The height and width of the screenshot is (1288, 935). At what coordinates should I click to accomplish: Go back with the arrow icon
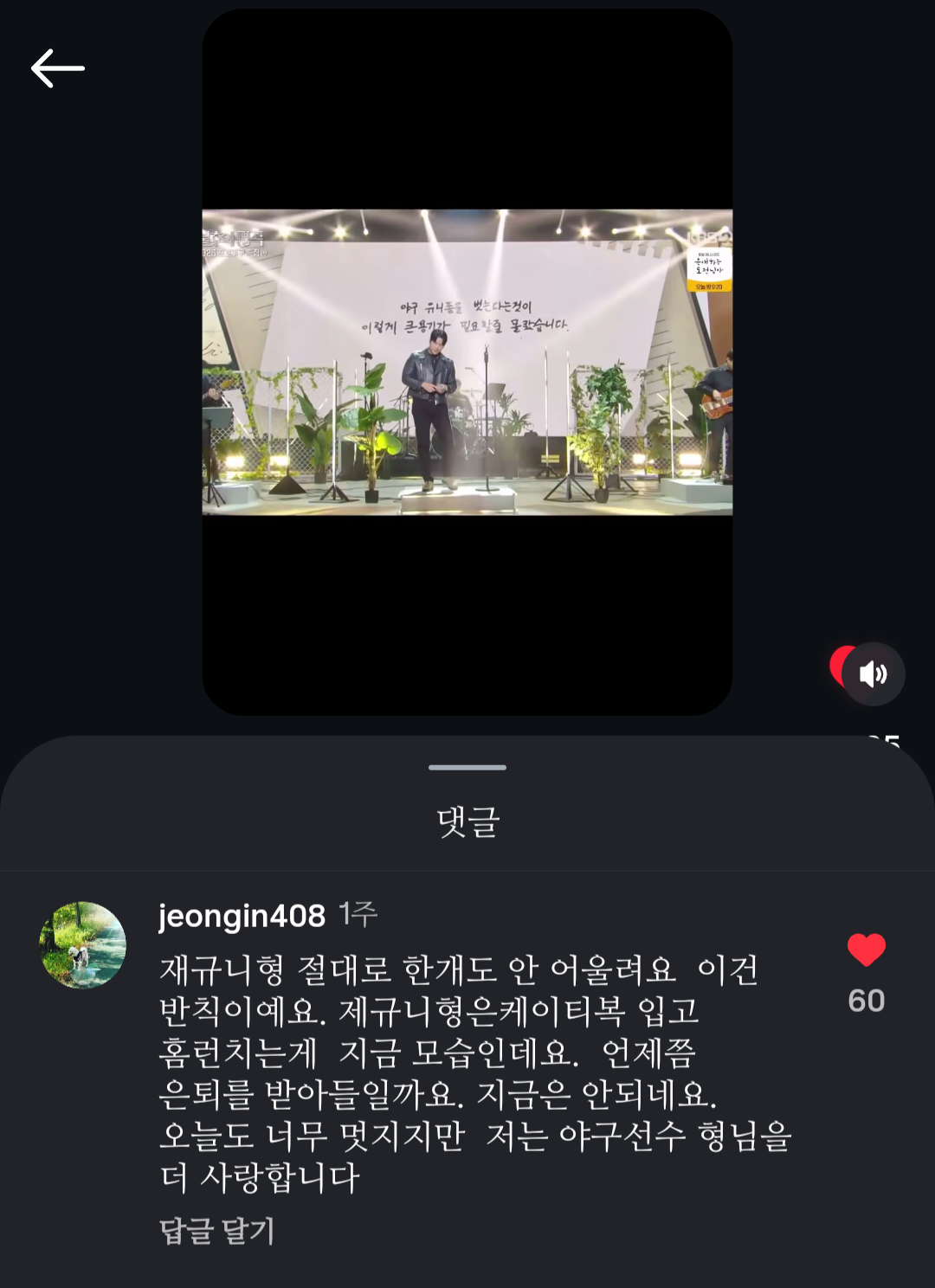(x=58, y=69)
